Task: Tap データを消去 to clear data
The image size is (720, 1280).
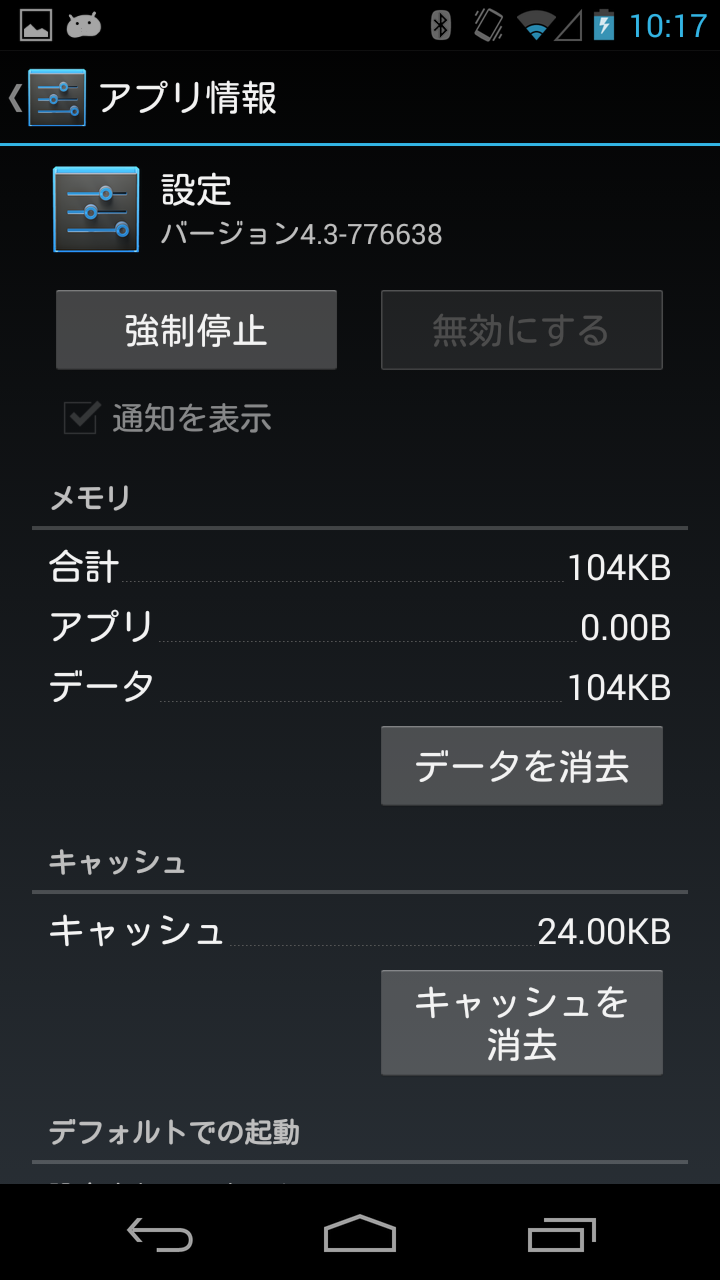Action: coord(521,766)
